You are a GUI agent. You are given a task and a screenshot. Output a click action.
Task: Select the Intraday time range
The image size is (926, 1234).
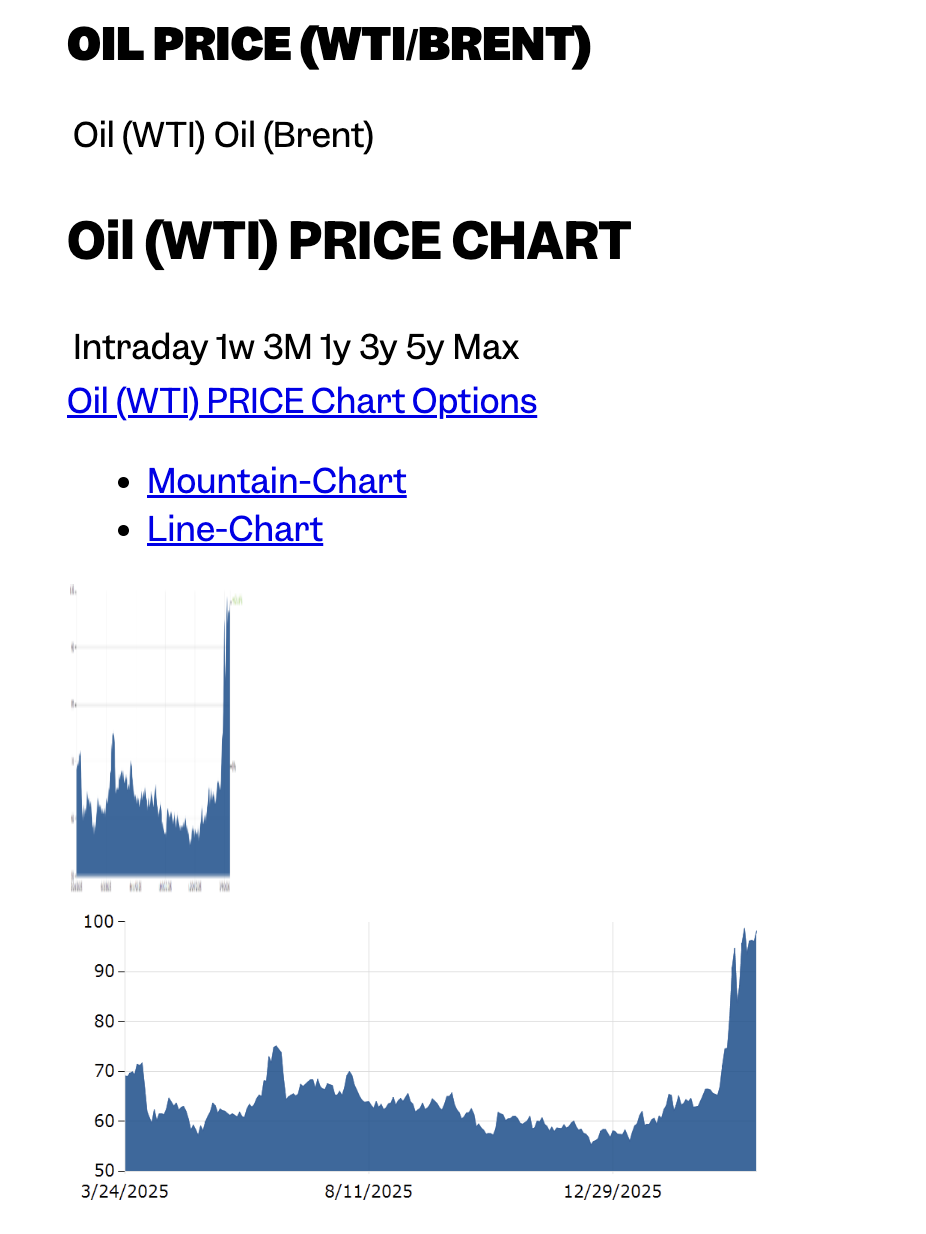(139, 348)
